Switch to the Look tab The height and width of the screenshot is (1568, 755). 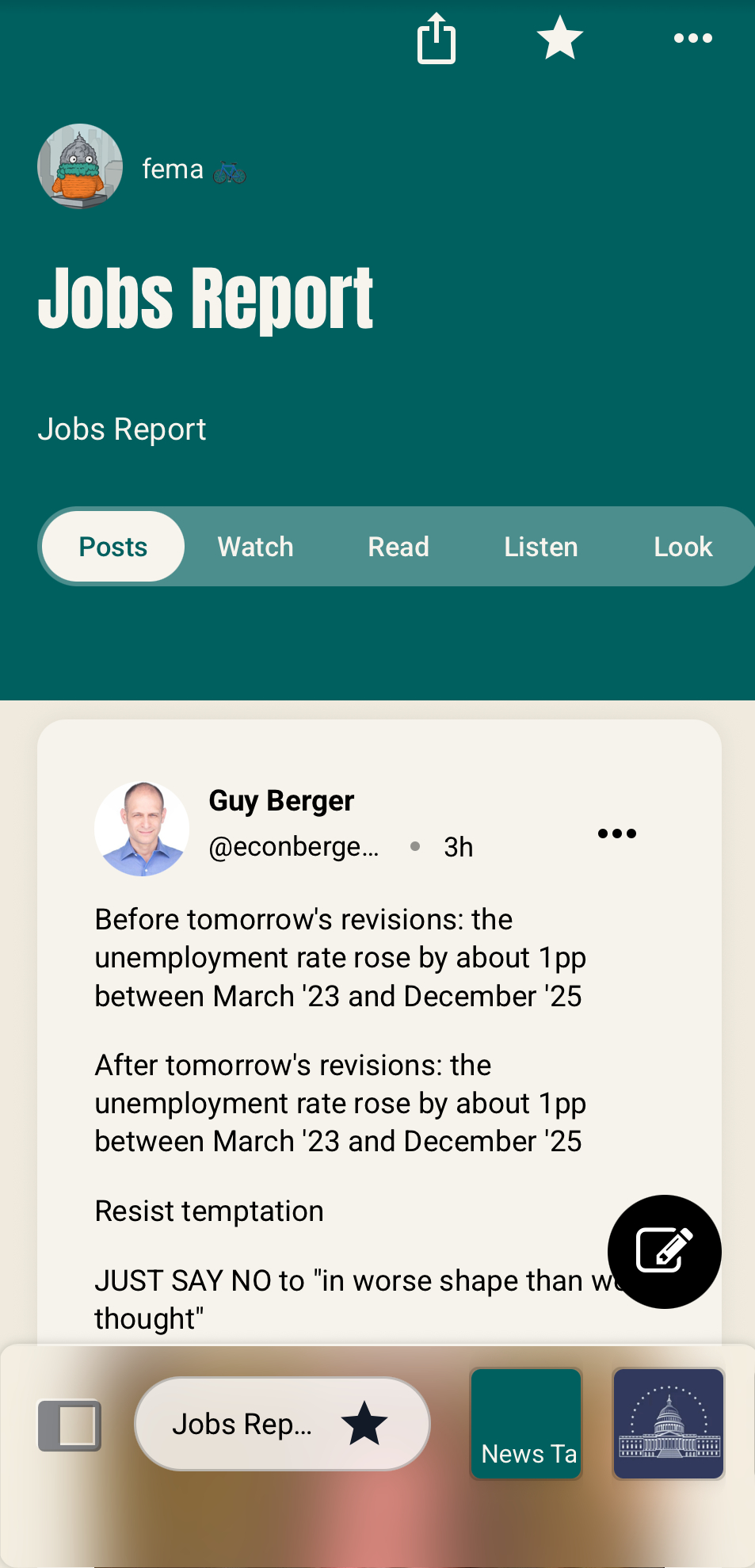[x=682, y=547]
